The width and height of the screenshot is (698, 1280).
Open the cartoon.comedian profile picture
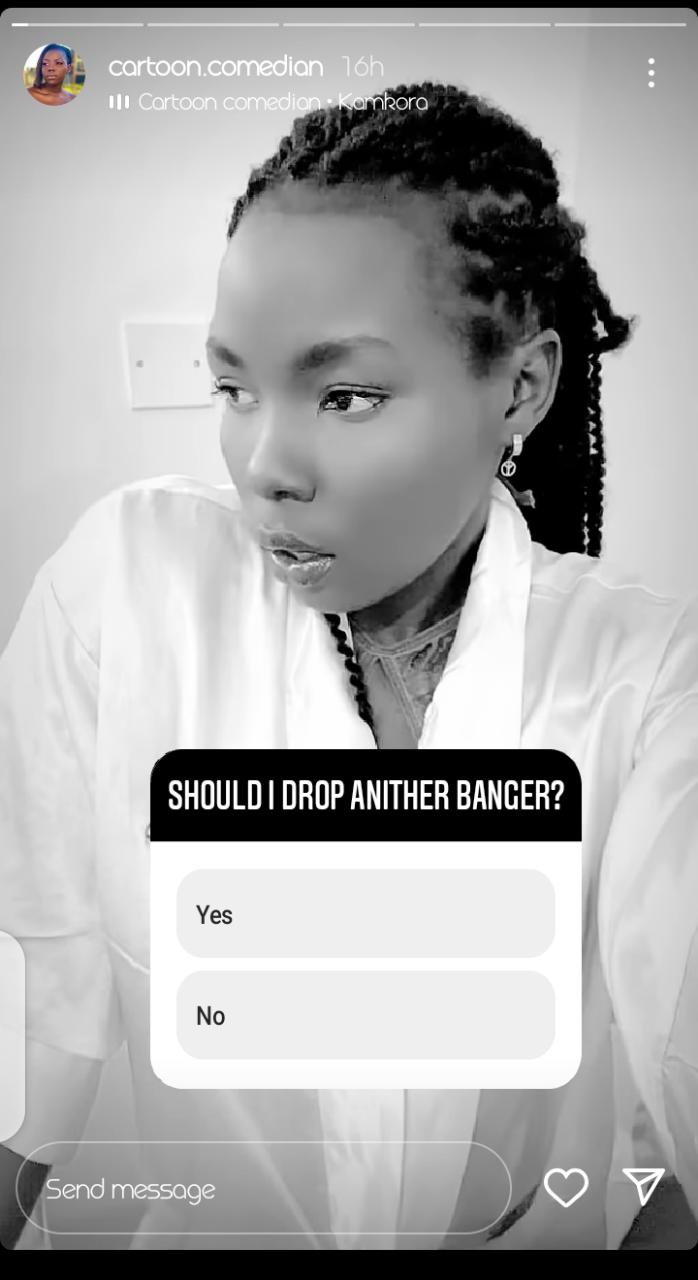point(54,74)
